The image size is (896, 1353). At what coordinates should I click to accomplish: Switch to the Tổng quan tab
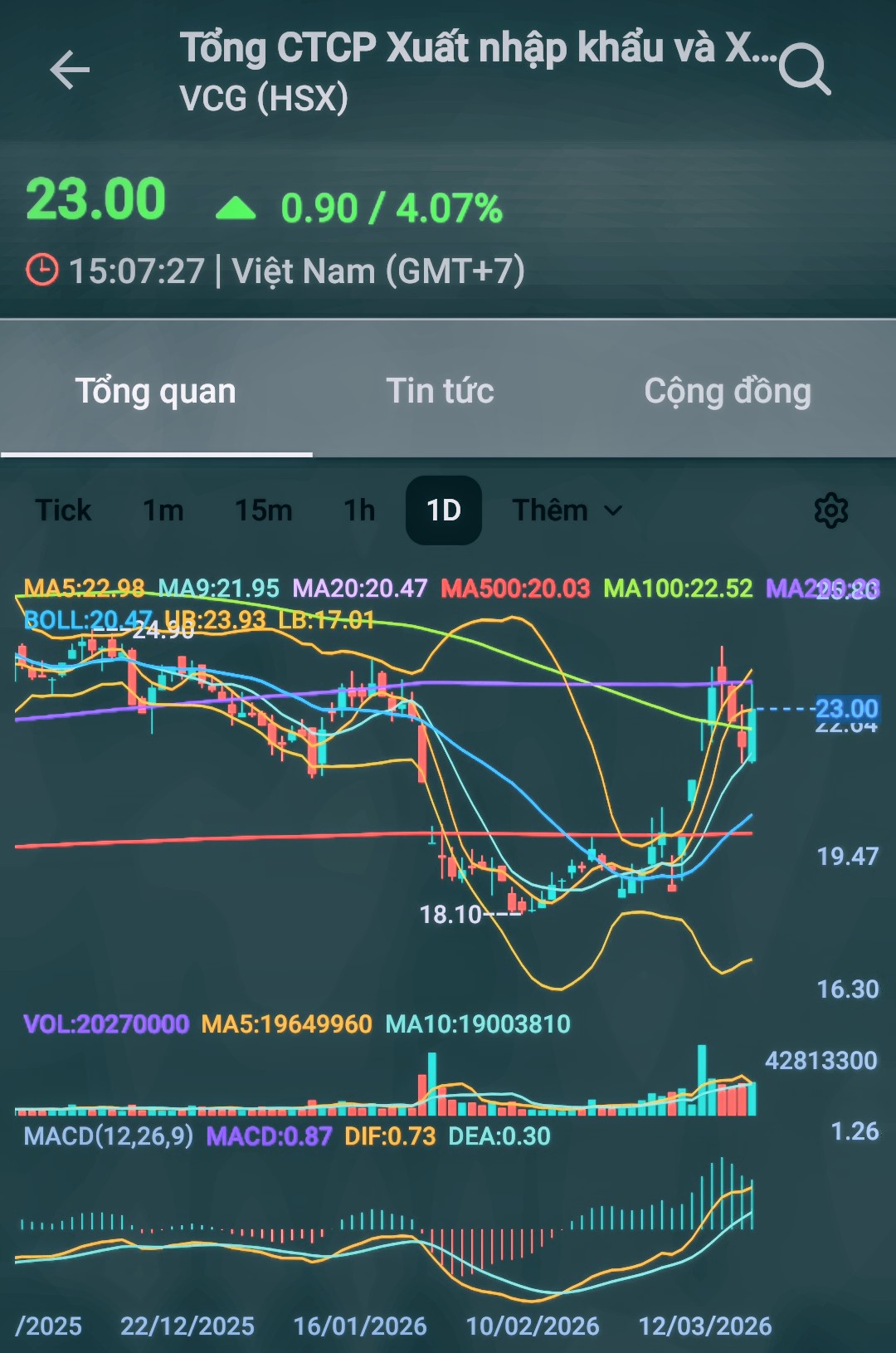coord(156,391)
